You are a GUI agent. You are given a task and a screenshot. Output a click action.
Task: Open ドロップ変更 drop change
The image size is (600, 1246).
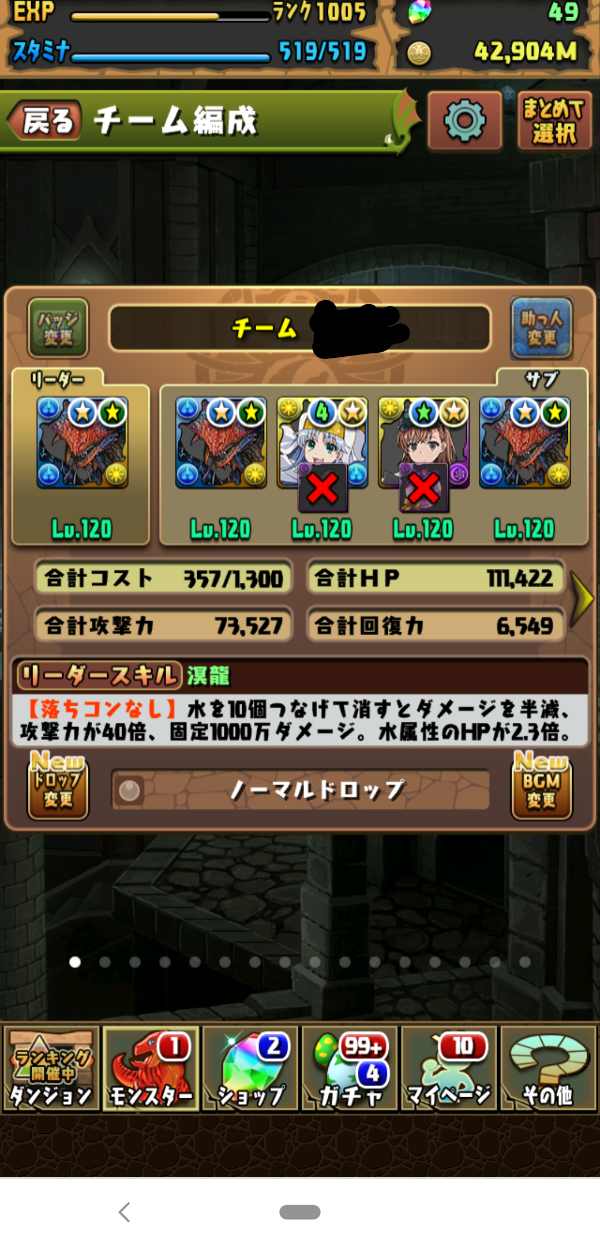[x=57, y=787]
